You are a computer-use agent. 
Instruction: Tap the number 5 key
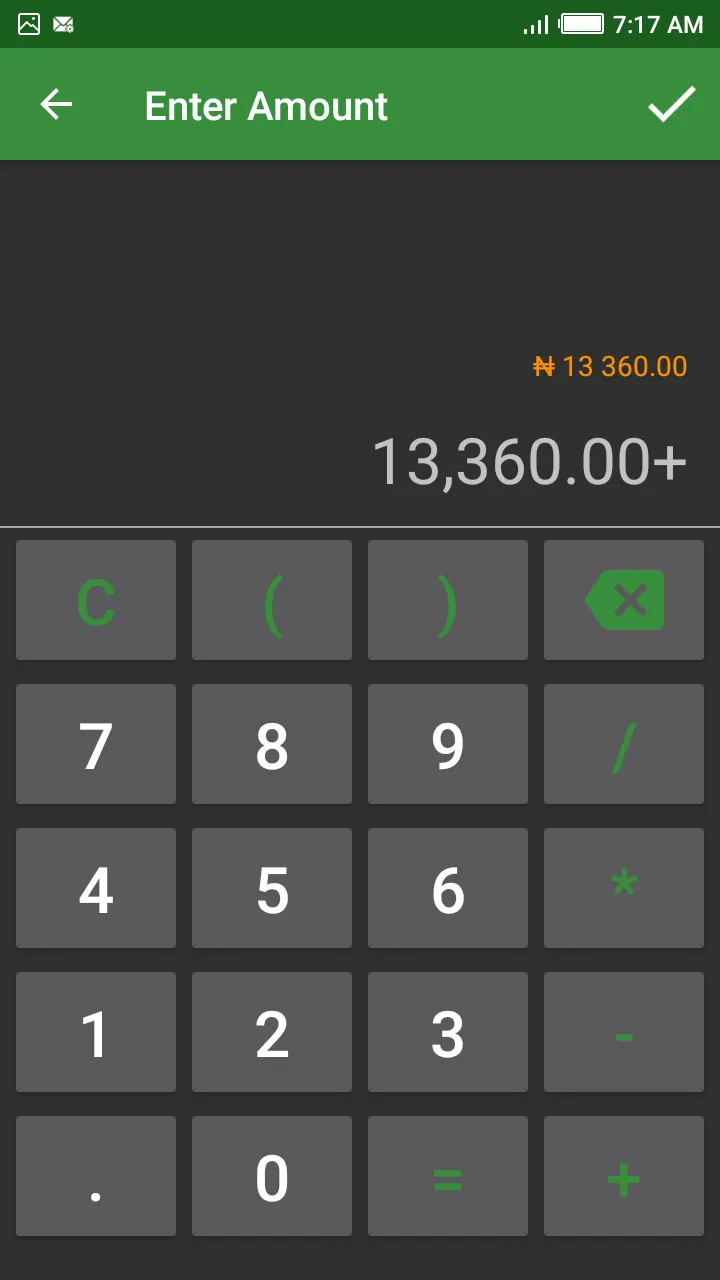tap(272, 888)
